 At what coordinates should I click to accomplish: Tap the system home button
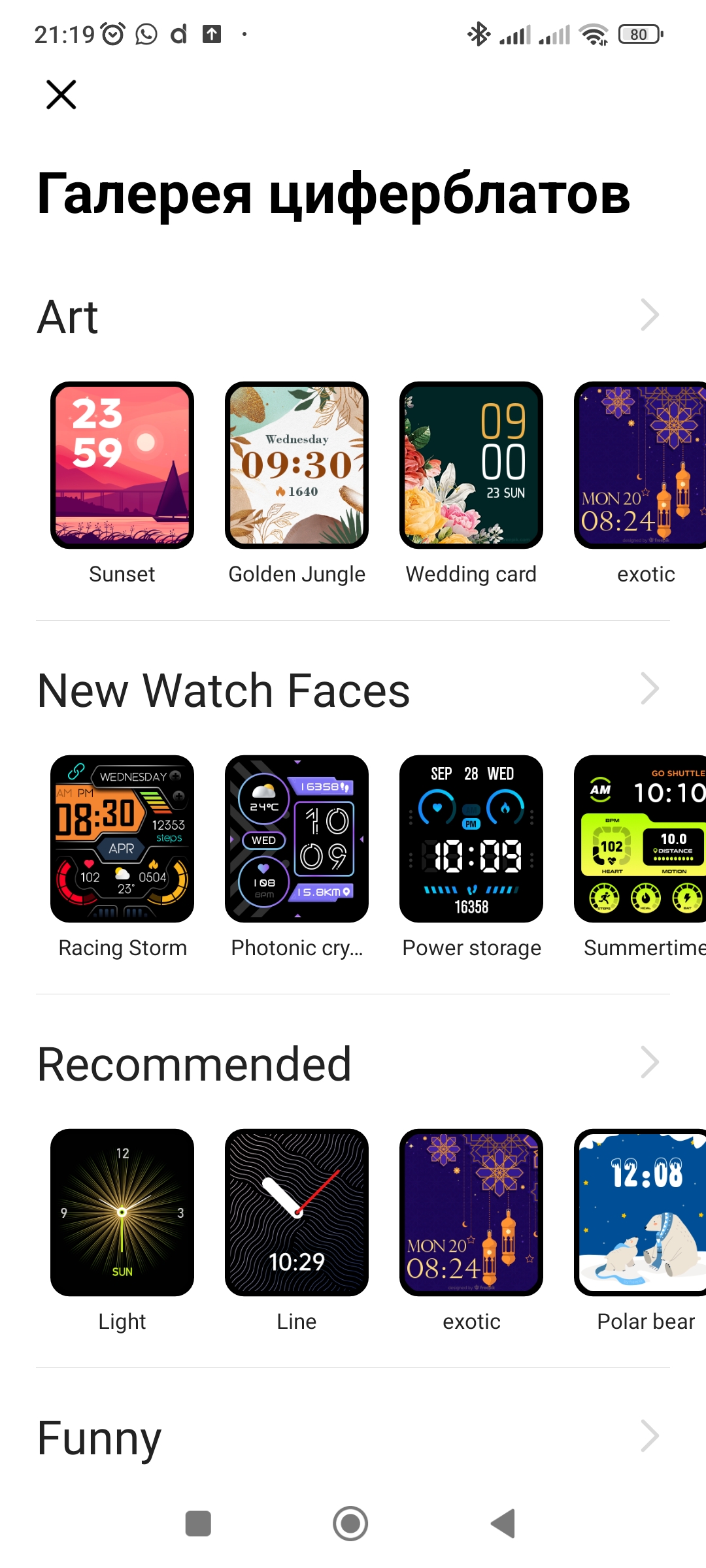[x=350, y=1524]
